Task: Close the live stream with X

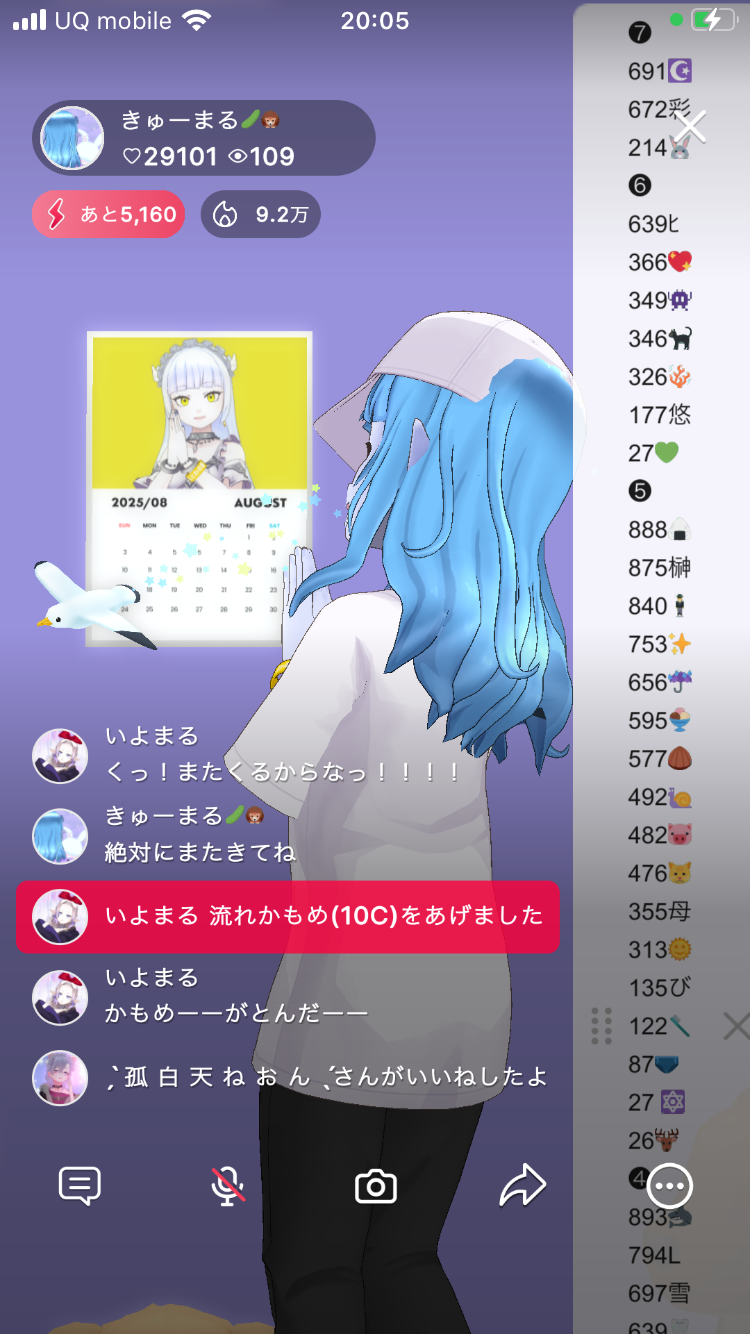Action: coord(690,127)
